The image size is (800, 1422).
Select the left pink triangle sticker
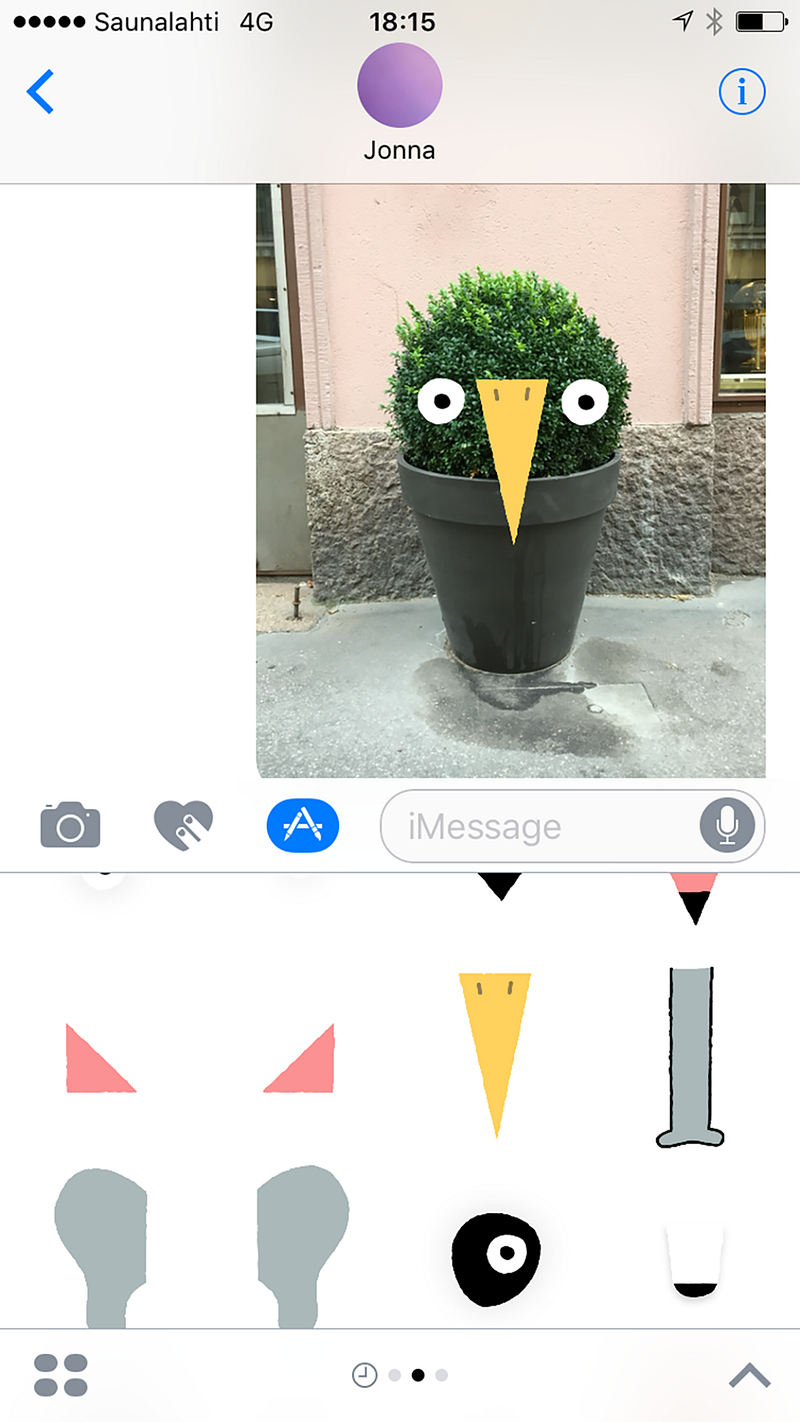click(x=97, y=1060)
